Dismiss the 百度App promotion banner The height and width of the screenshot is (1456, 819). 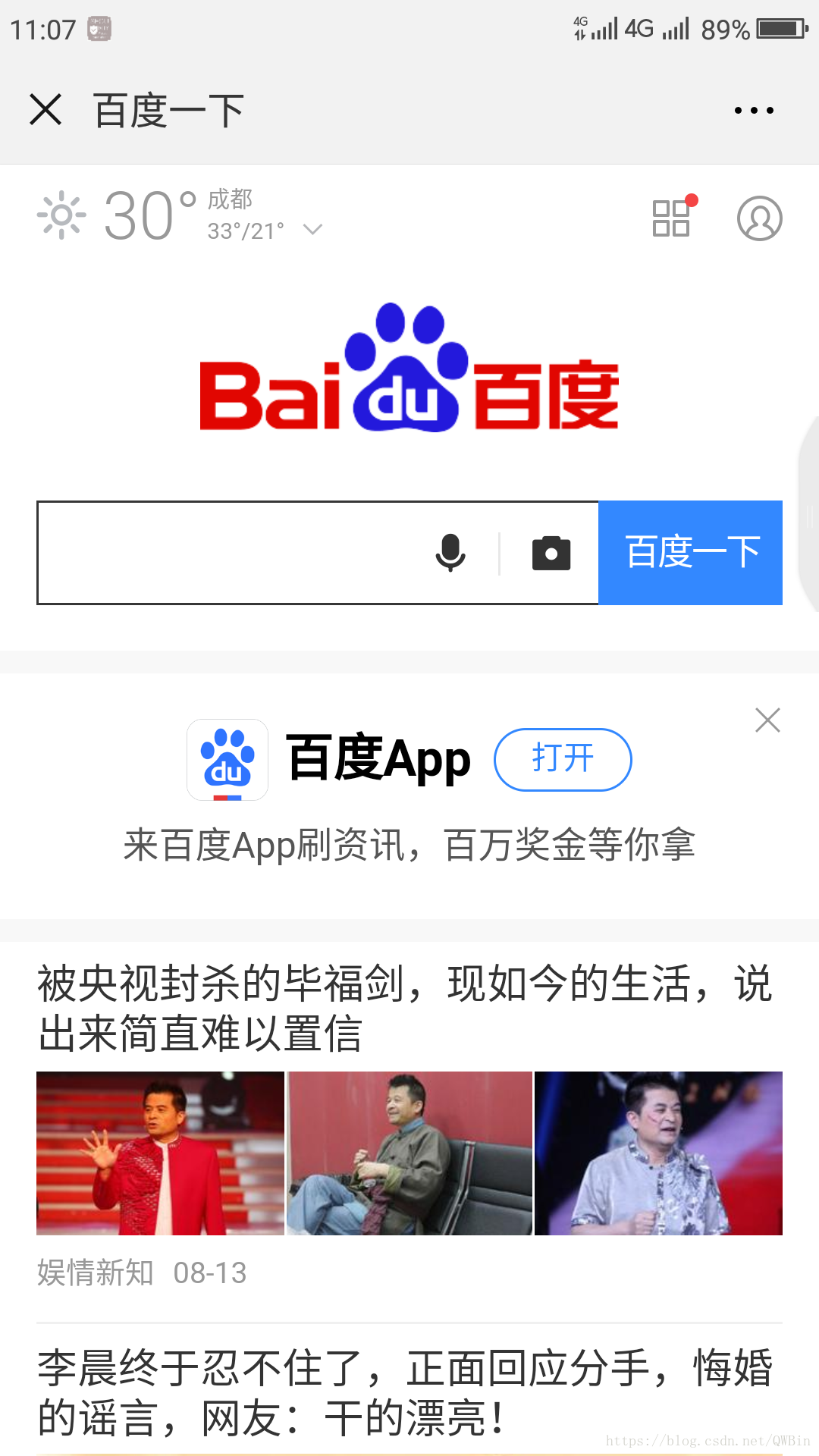tap(767, 720)
